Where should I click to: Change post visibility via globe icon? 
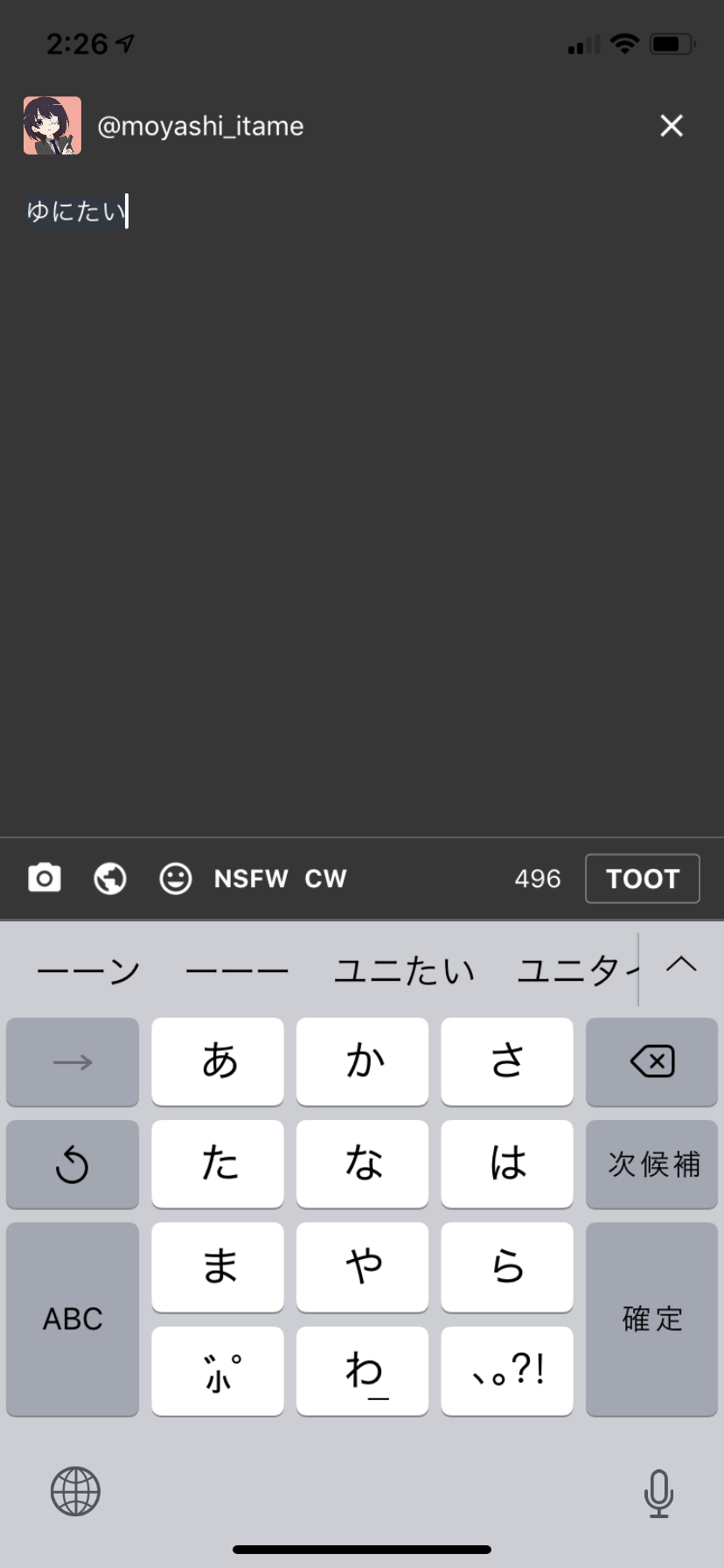point(110,878)
